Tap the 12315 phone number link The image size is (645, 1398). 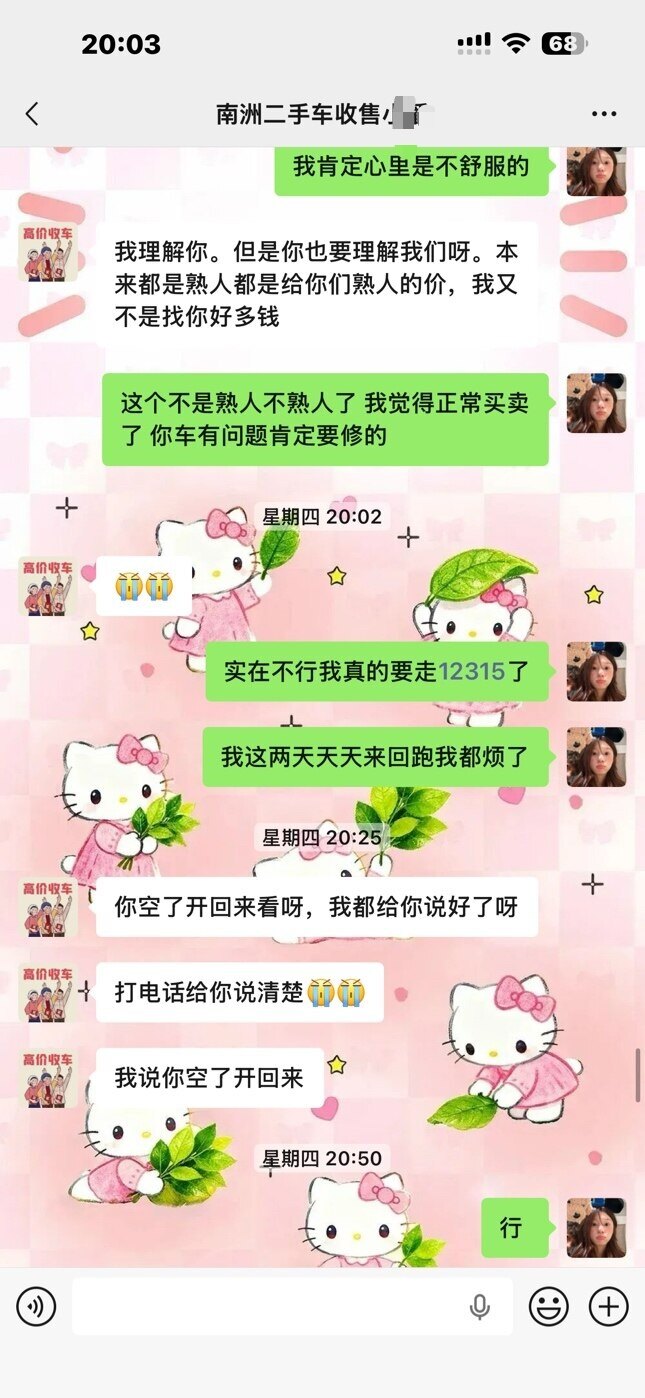tap(472, 671)
